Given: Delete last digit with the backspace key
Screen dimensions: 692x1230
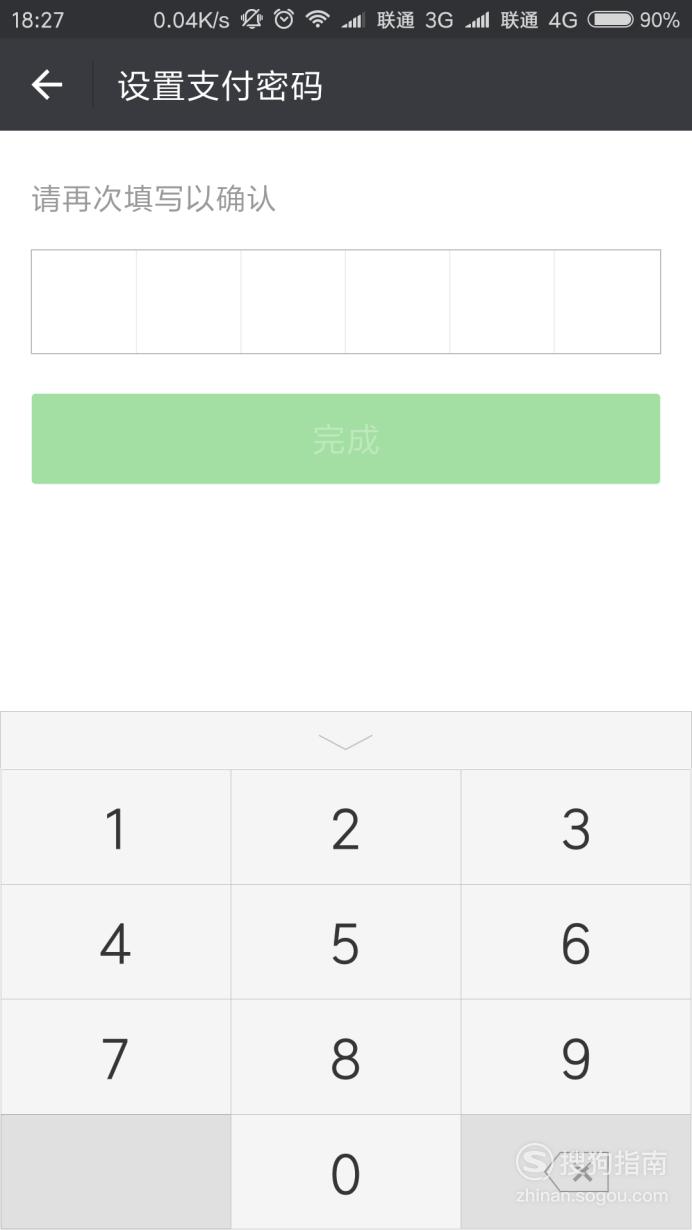Looking at the screenshot, I should (x=577, y=1173).
